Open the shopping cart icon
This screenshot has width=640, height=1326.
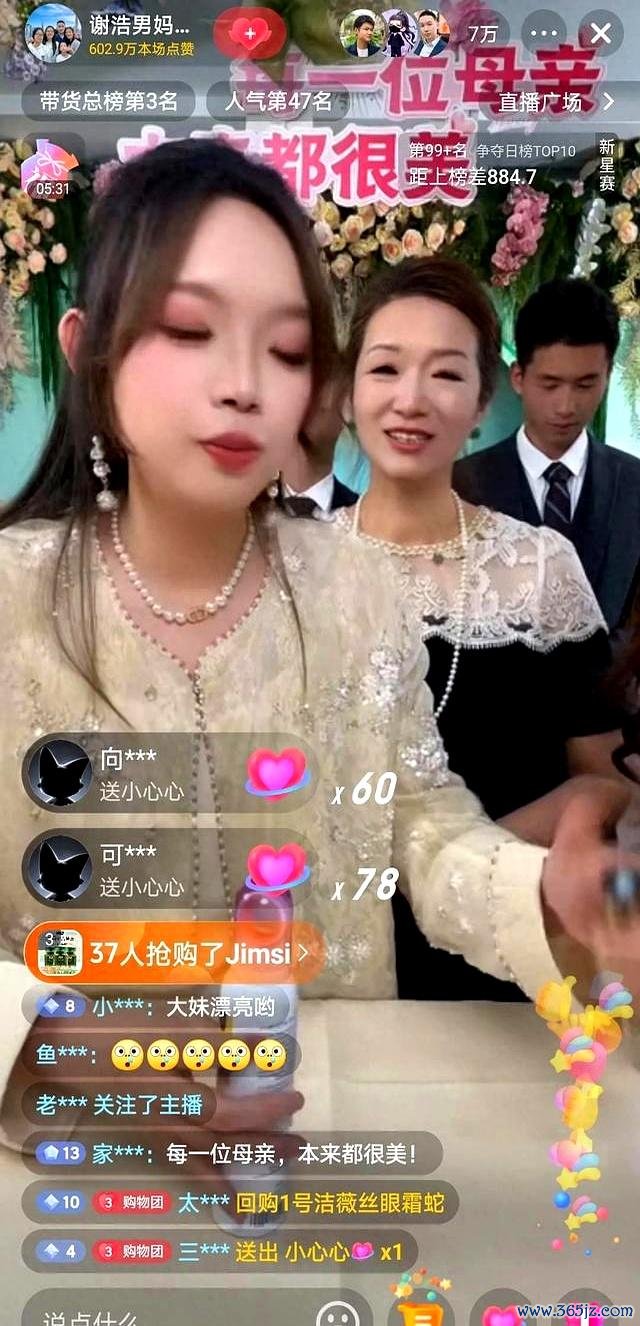pyautogui.click(x=421, y=1310)
